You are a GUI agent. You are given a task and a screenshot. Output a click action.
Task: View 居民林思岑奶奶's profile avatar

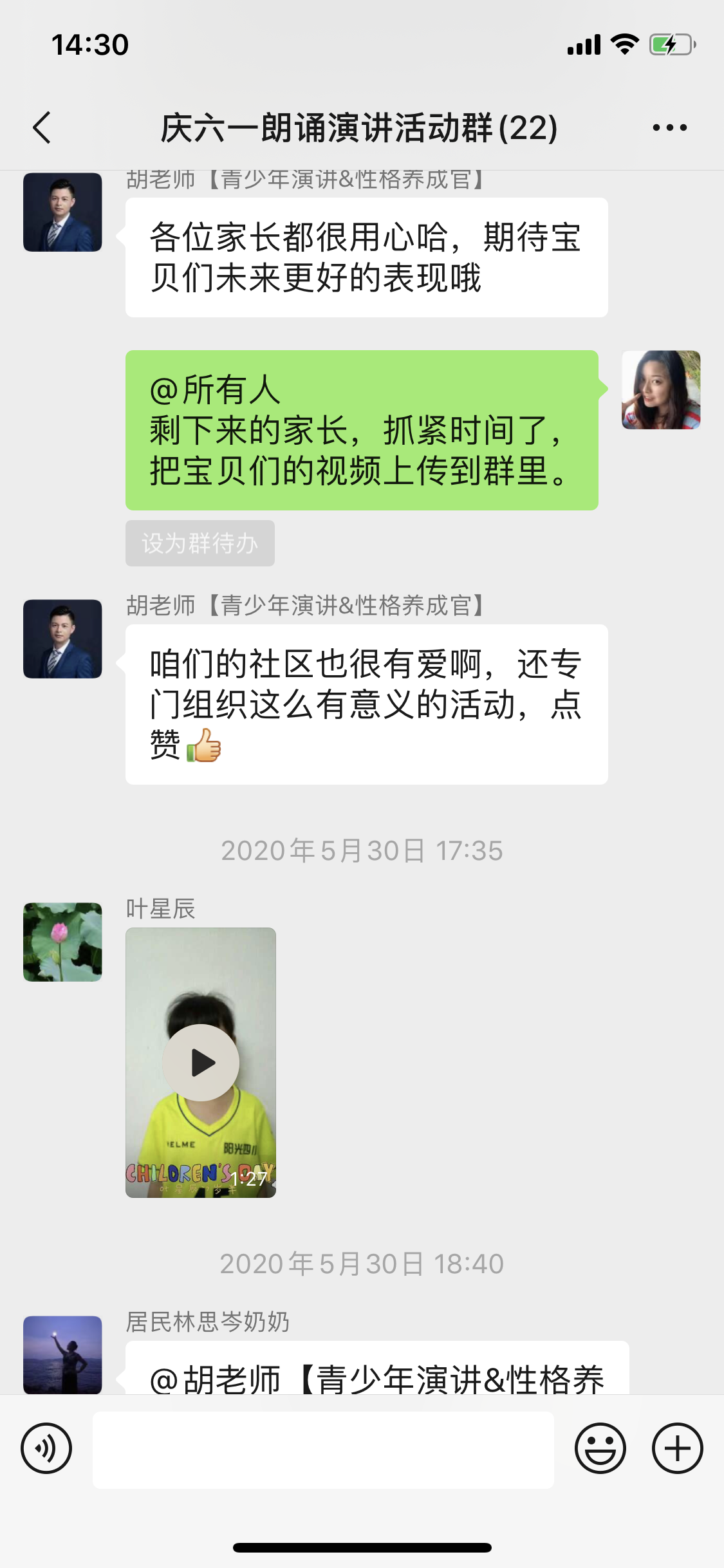[x=62, y=1354]
